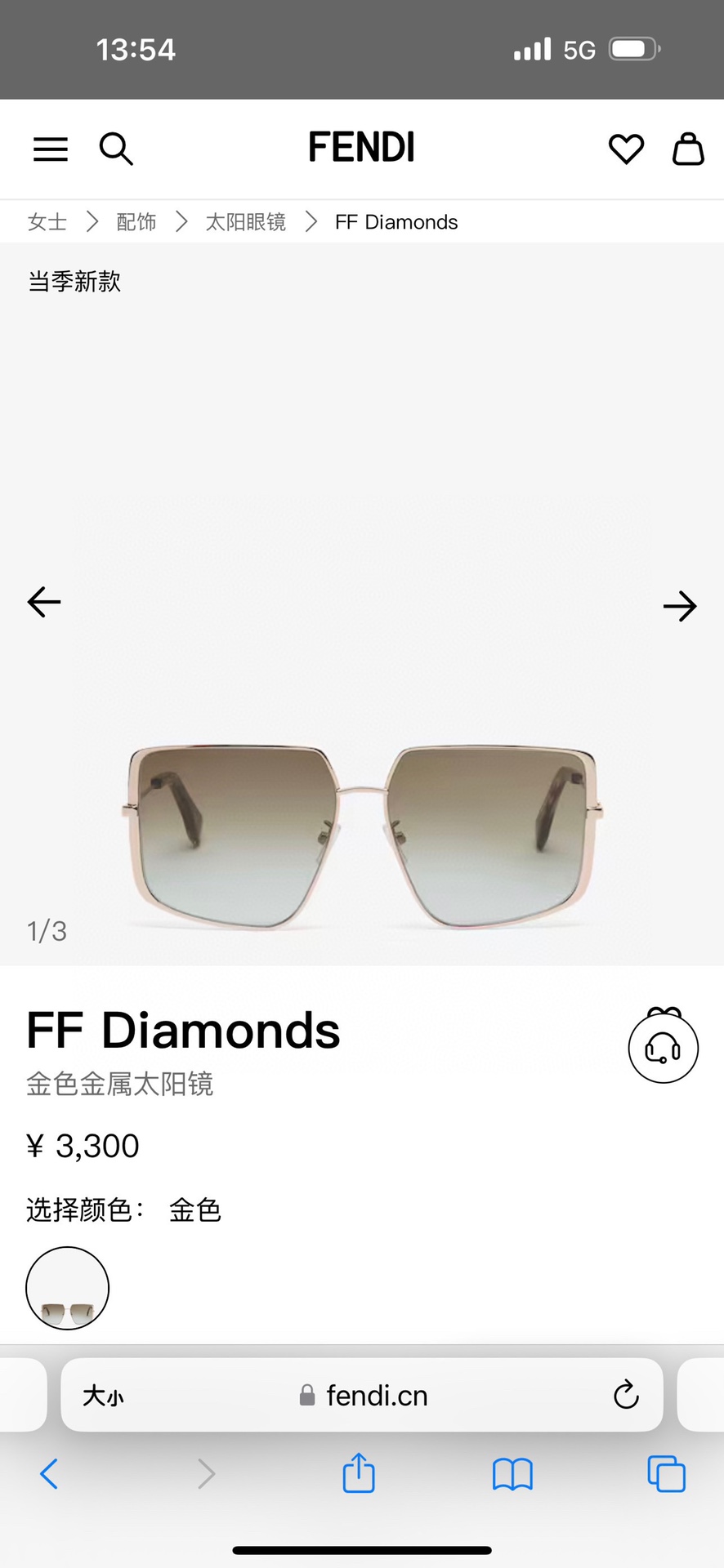Image resolution: width=724 pixels, height=1568 pixels.
Task: Open the hamburger menu
Action: [x=50, y=149]
